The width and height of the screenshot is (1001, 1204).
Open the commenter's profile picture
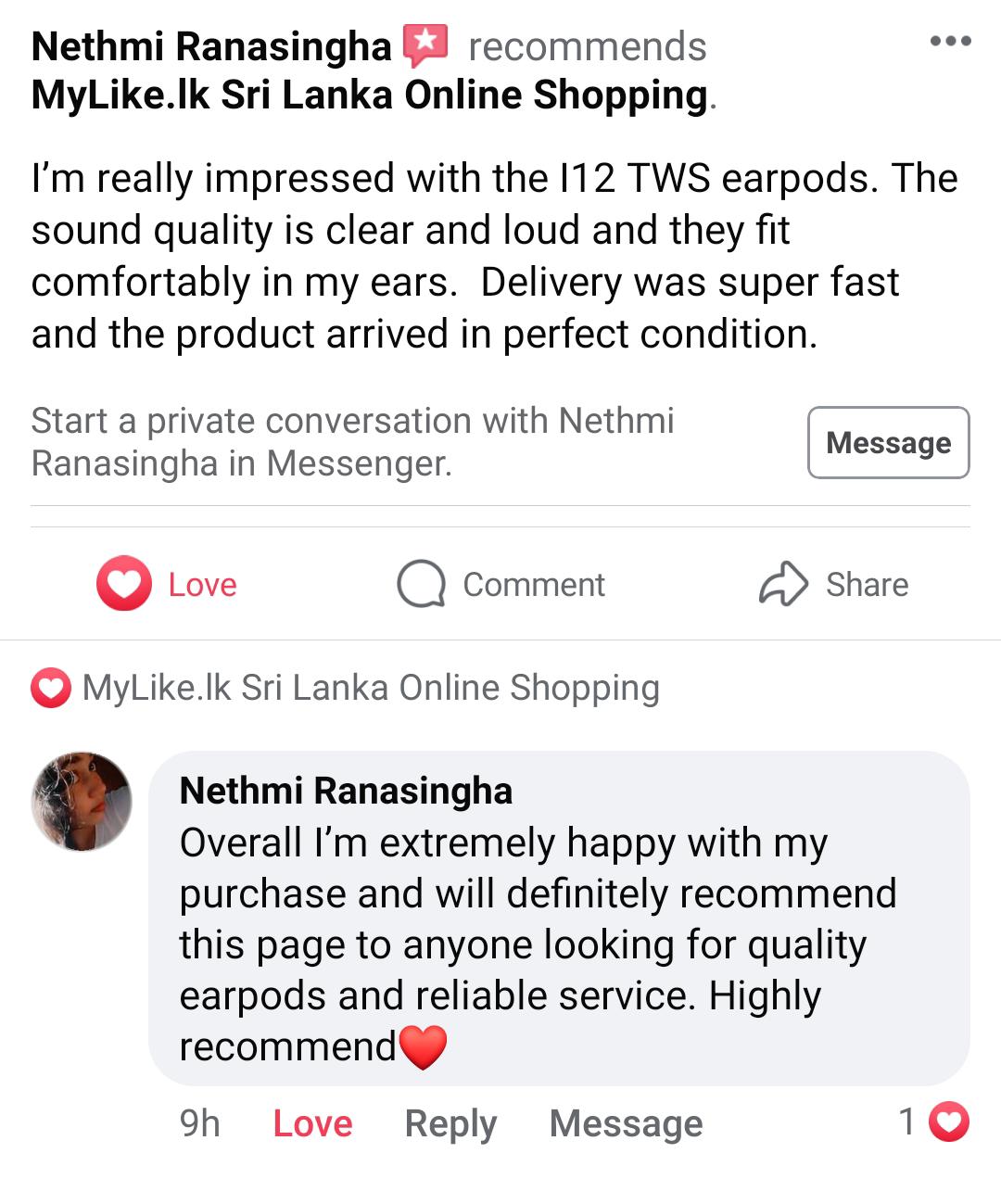(82, 802)
